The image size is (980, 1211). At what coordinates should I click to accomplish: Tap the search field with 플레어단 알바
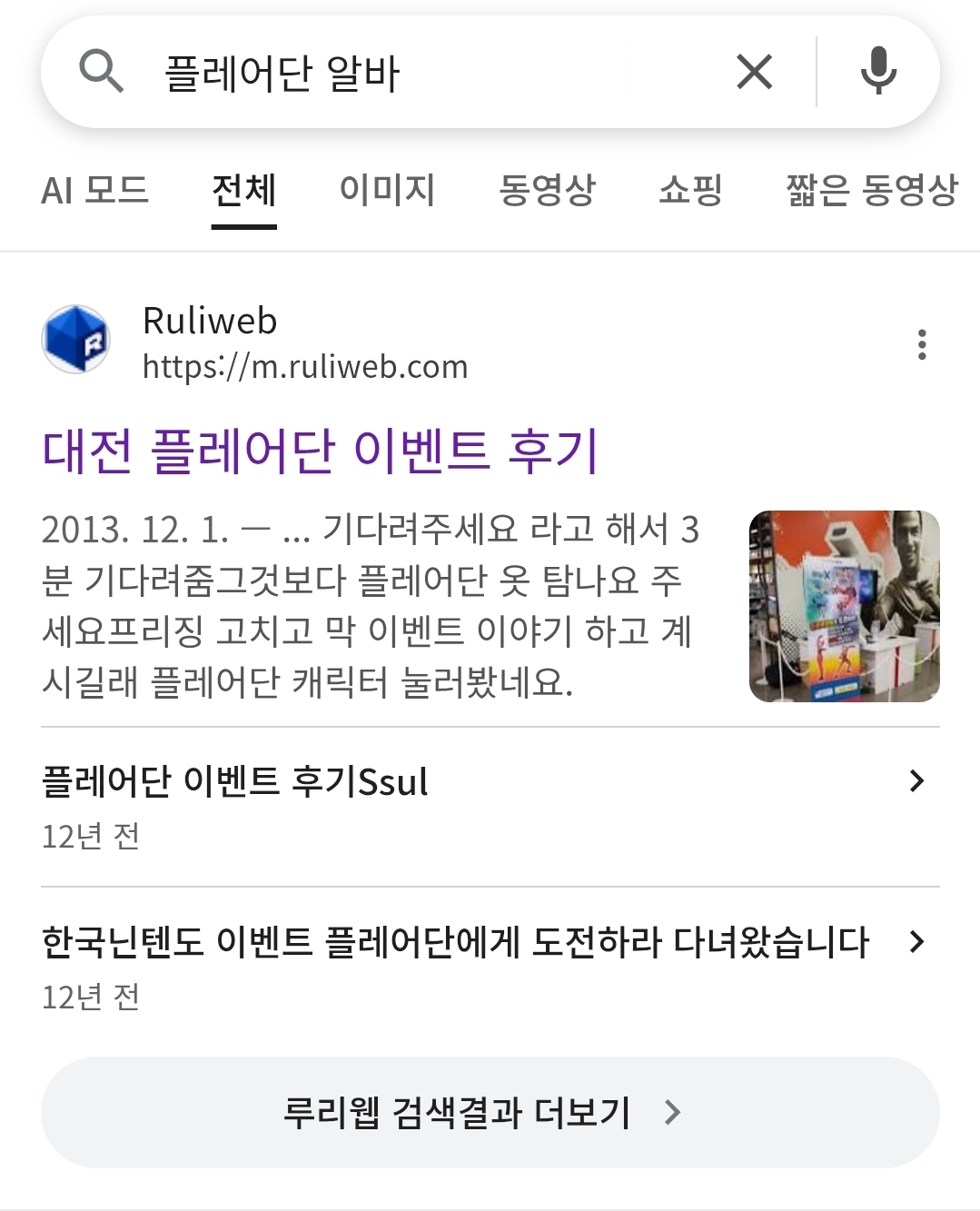[427, 73]
